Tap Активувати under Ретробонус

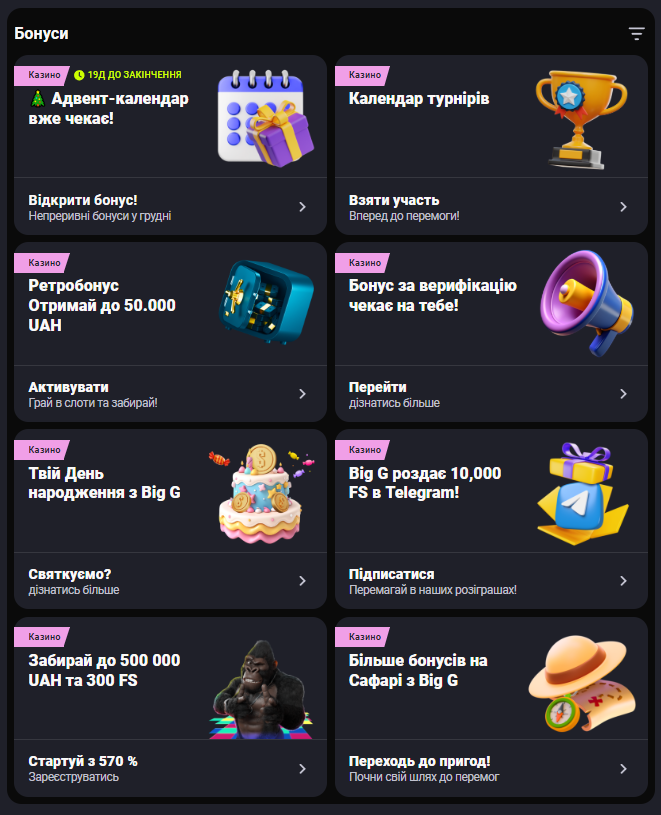click(170, 393)
